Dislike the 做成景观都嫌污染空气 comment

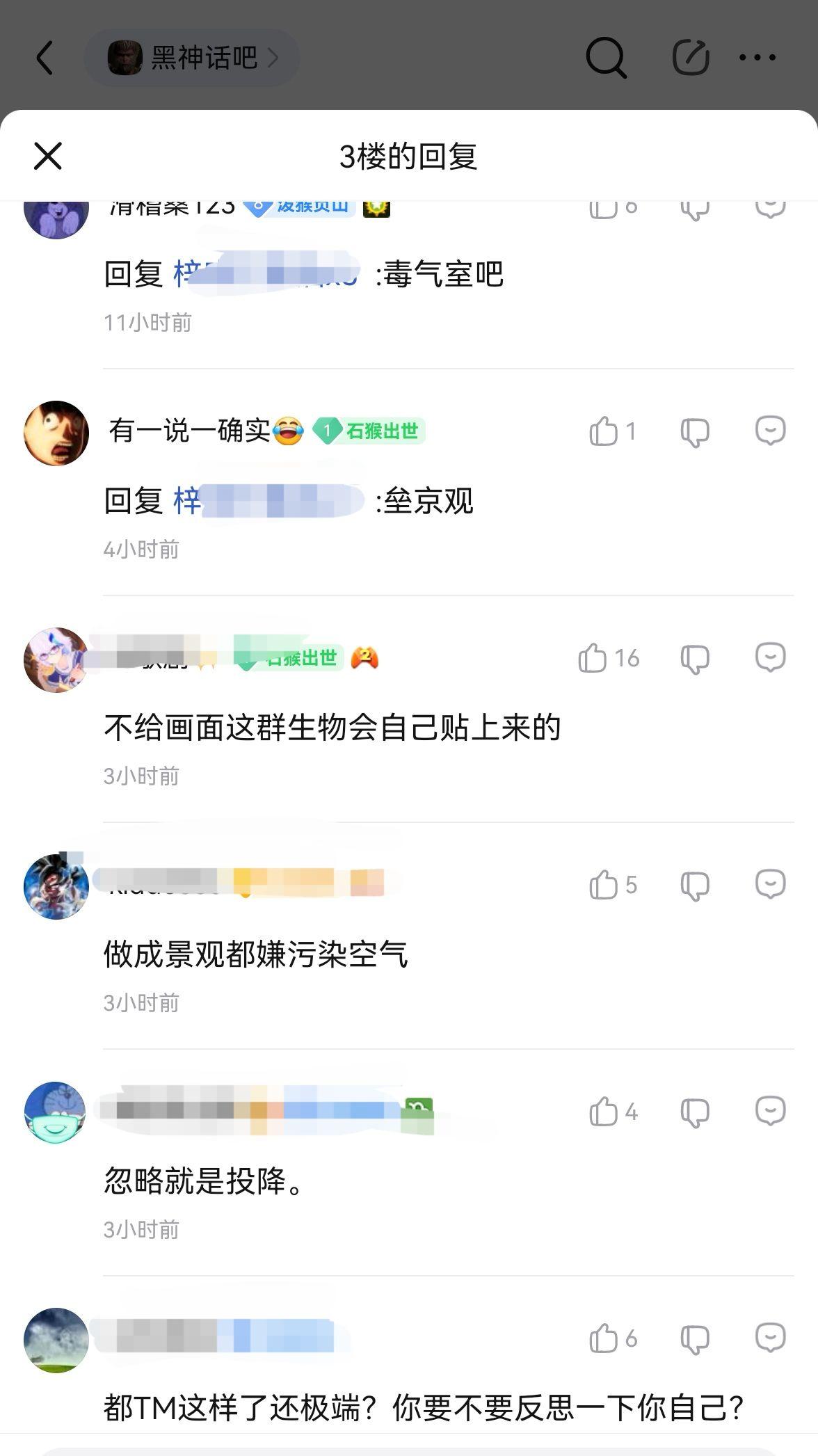pos(694,886)
